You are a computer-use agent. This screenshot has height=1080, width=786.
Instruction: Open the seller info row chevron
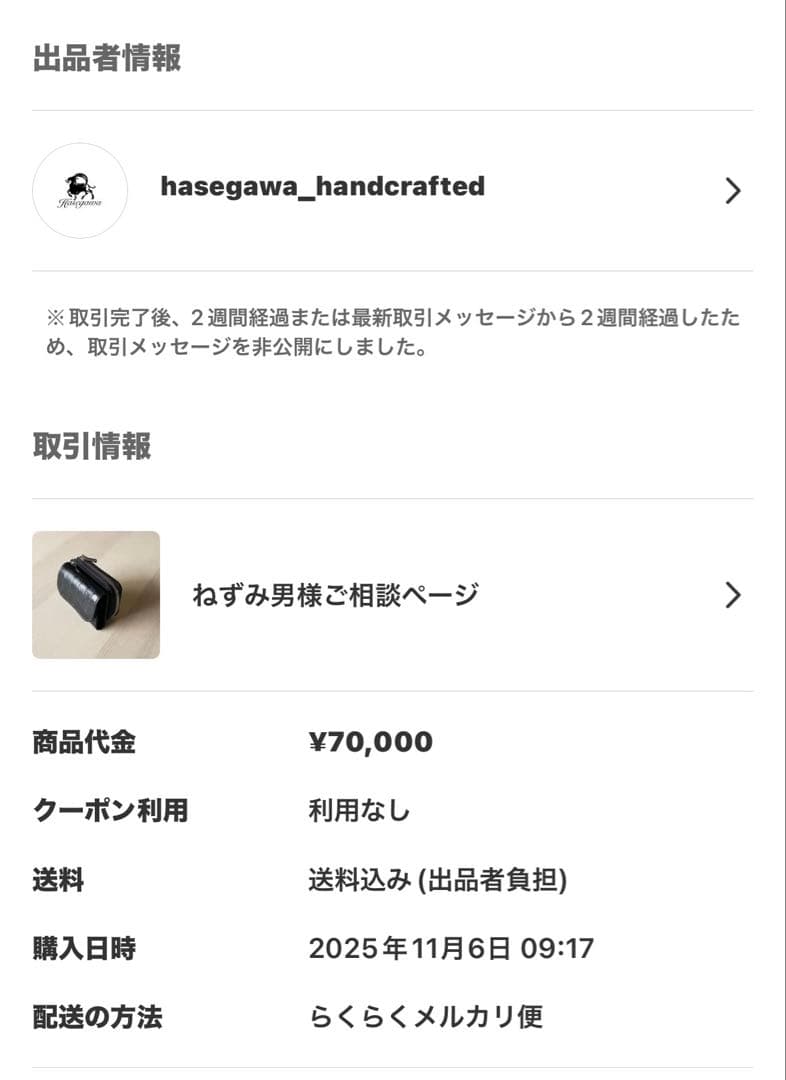[x=733, y=188]
